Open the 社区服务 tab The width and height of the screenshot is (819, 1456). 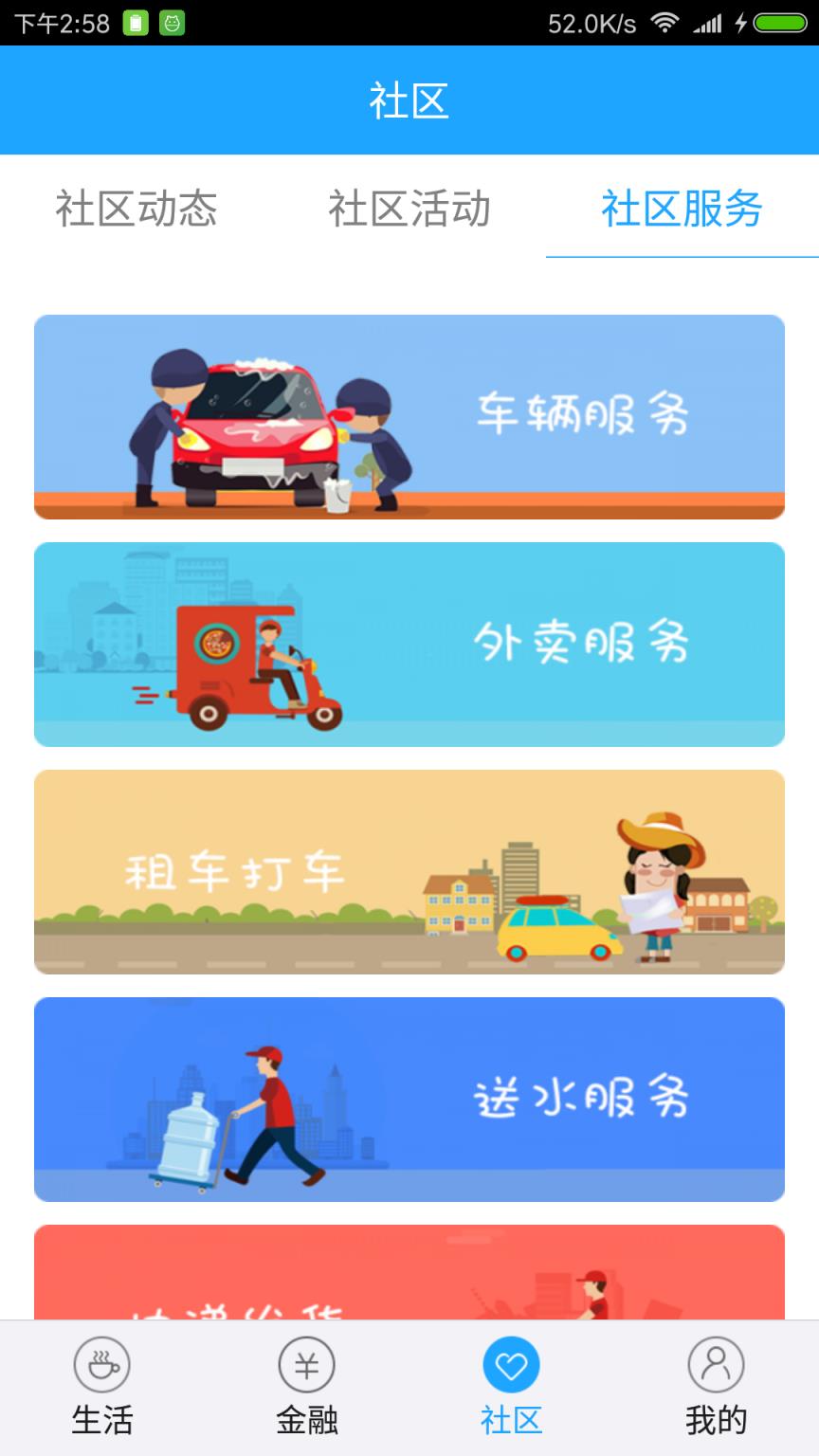(x=681, y=210)
